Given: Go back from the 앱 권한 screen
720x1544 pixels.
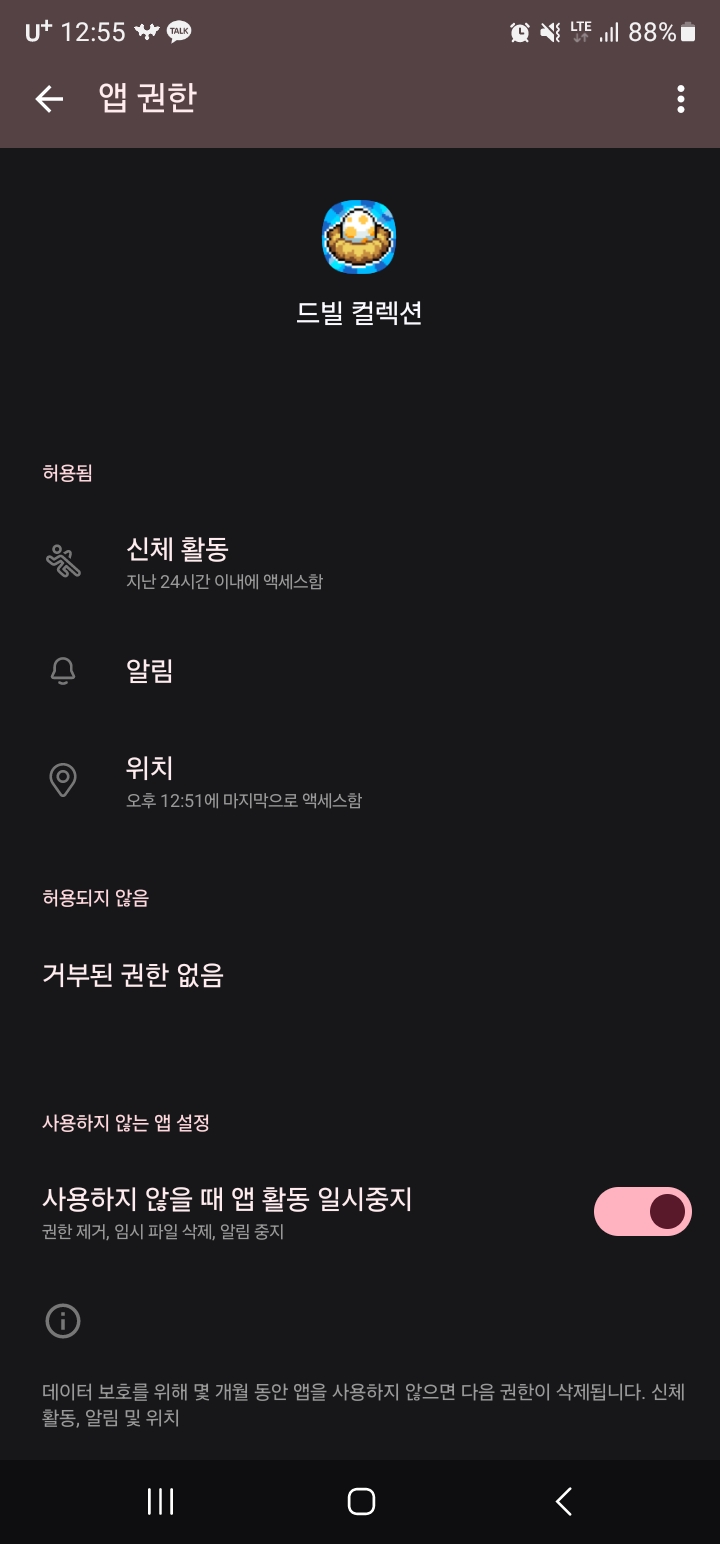Looking at the screenshot, I should pos(49,98).
